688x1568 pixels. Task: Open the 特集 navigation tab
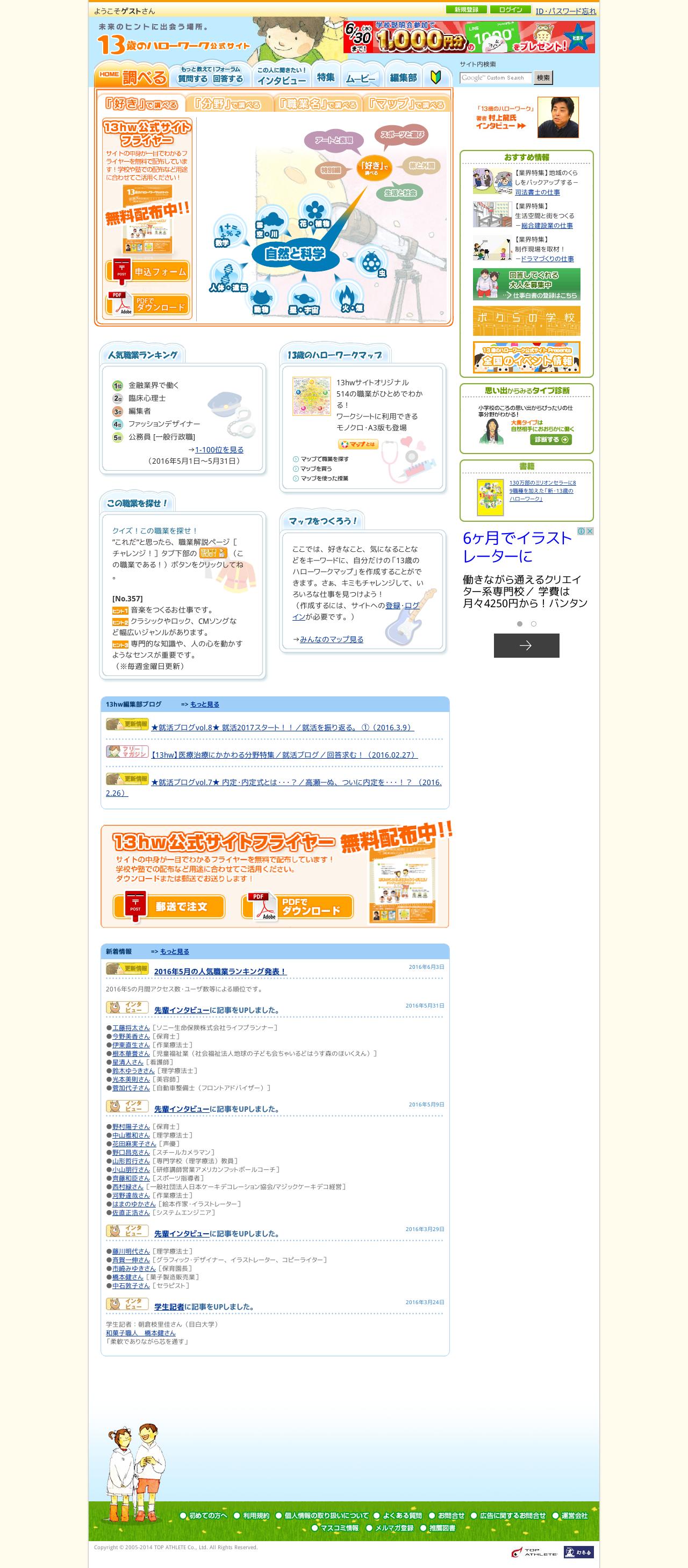[326, 77]
